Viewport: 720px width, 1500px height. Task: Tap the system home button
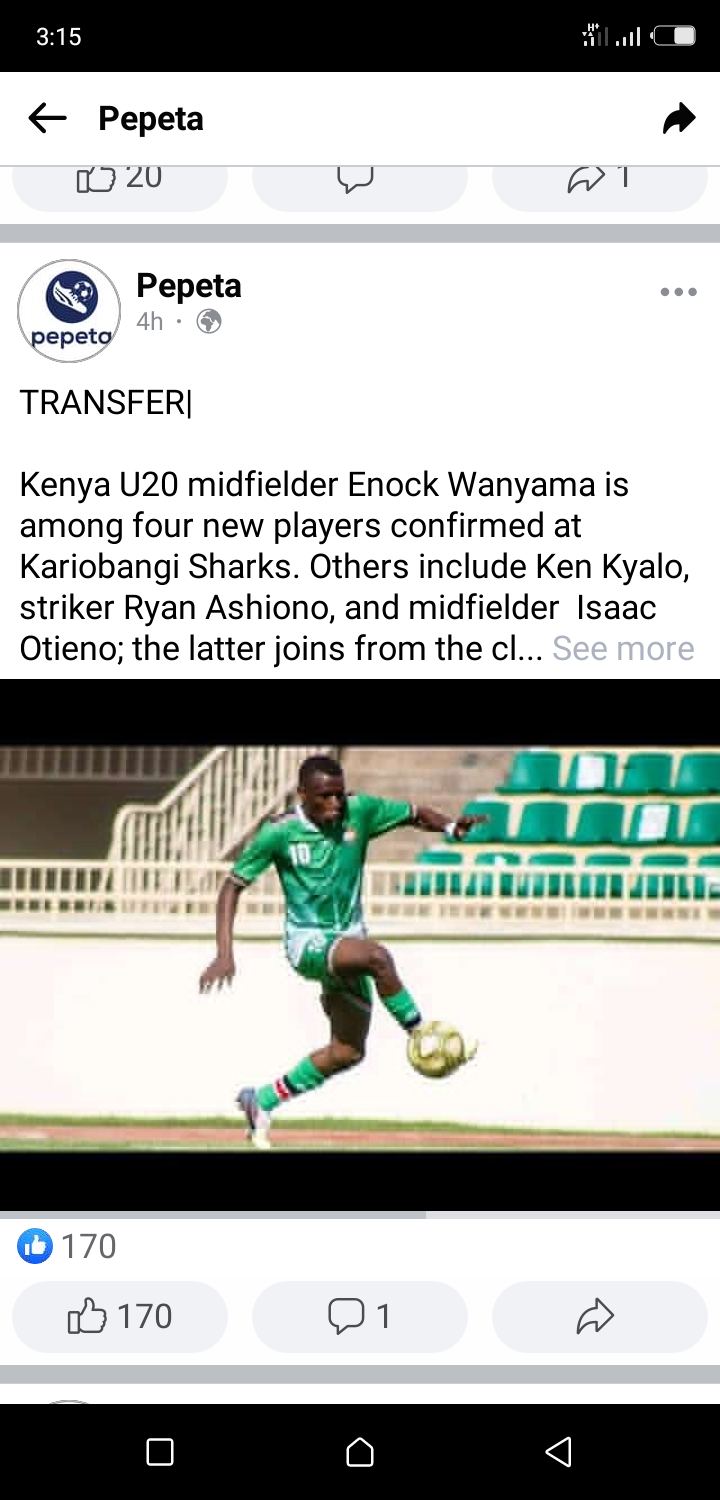[x=360, y=1452]
